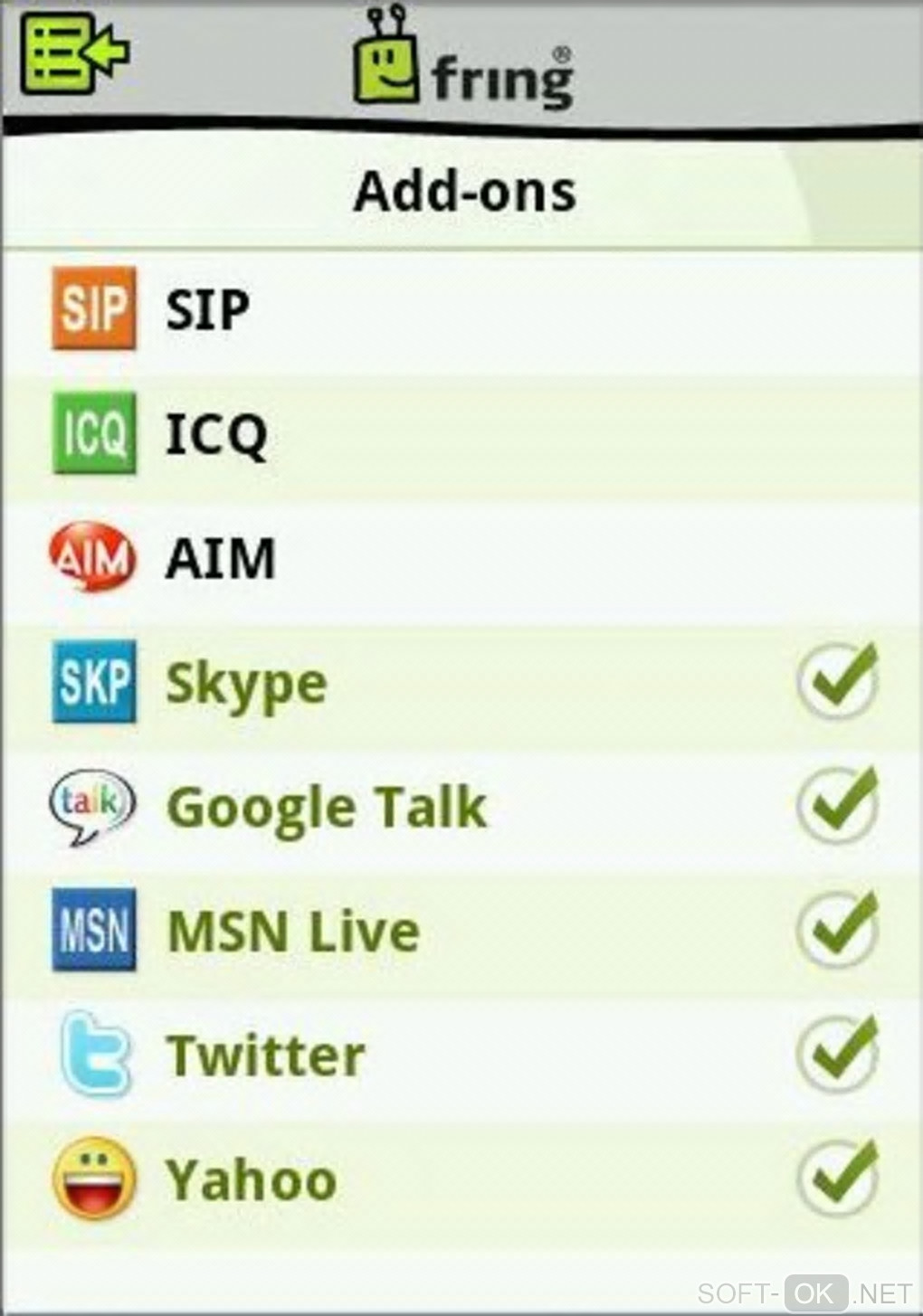Open the MSN Live add-on

click(293, 932)
